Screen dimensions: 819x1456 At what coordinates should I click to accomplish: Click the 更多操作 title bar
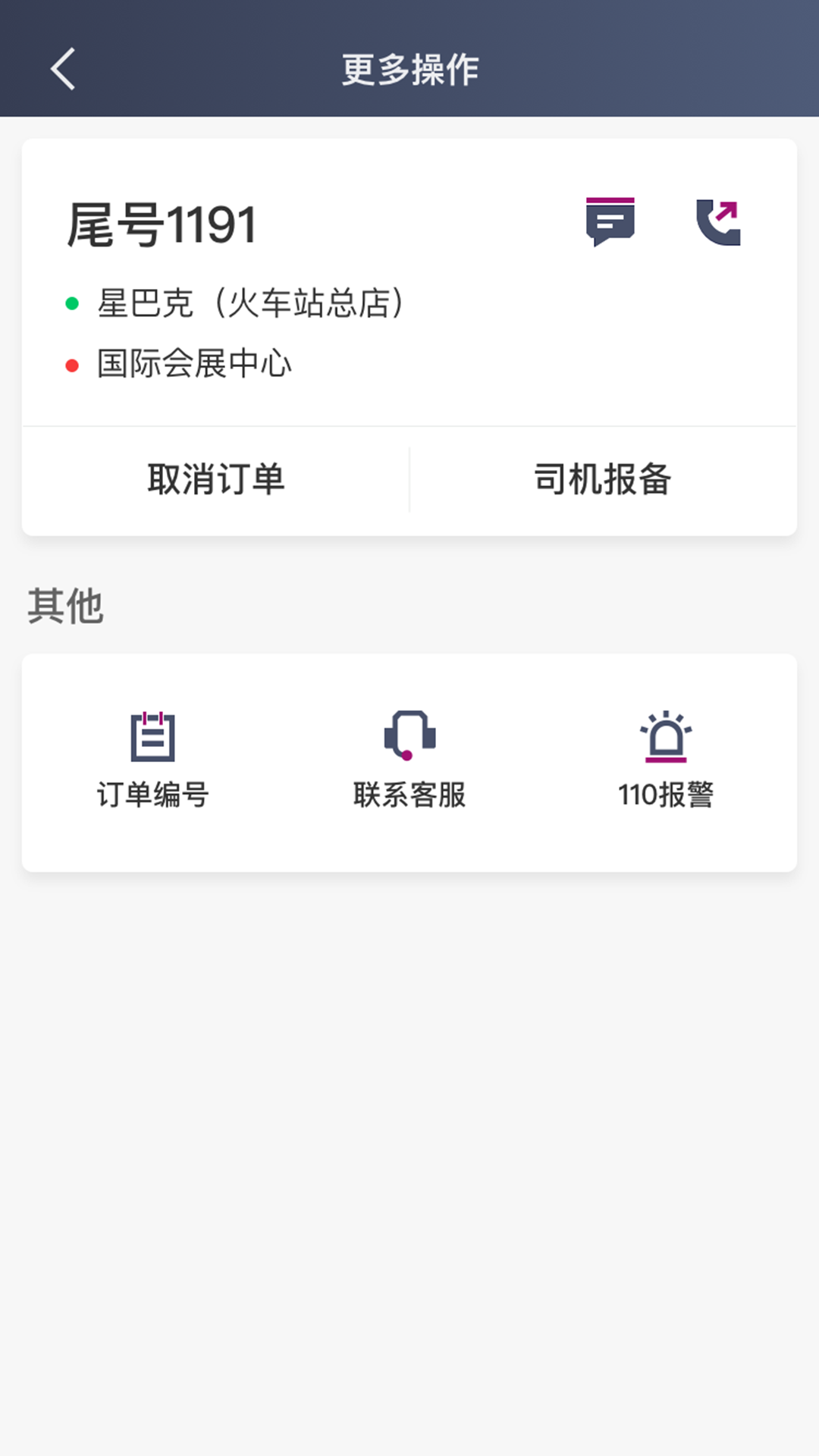(x=409, y=68)
